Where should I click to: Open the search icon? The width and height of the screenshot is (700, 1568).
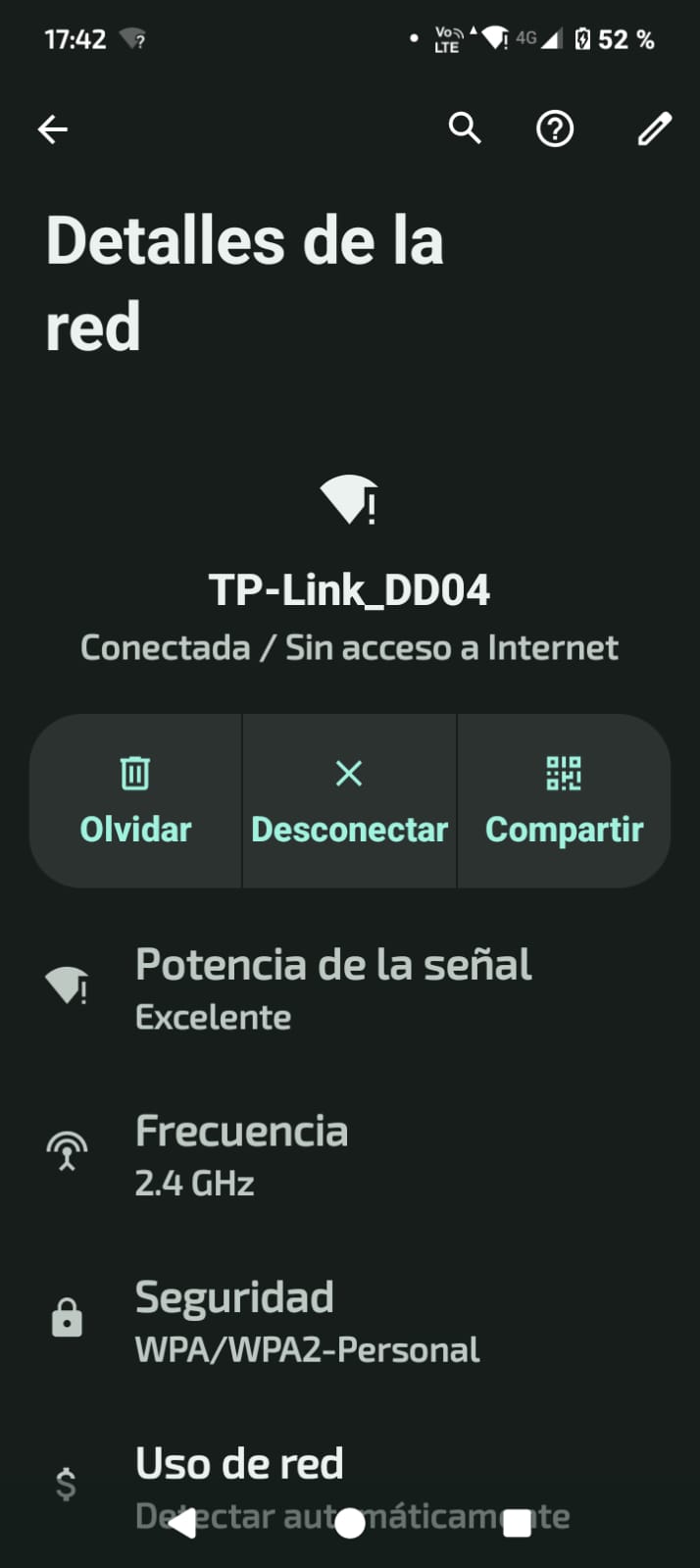coord(465,128)
